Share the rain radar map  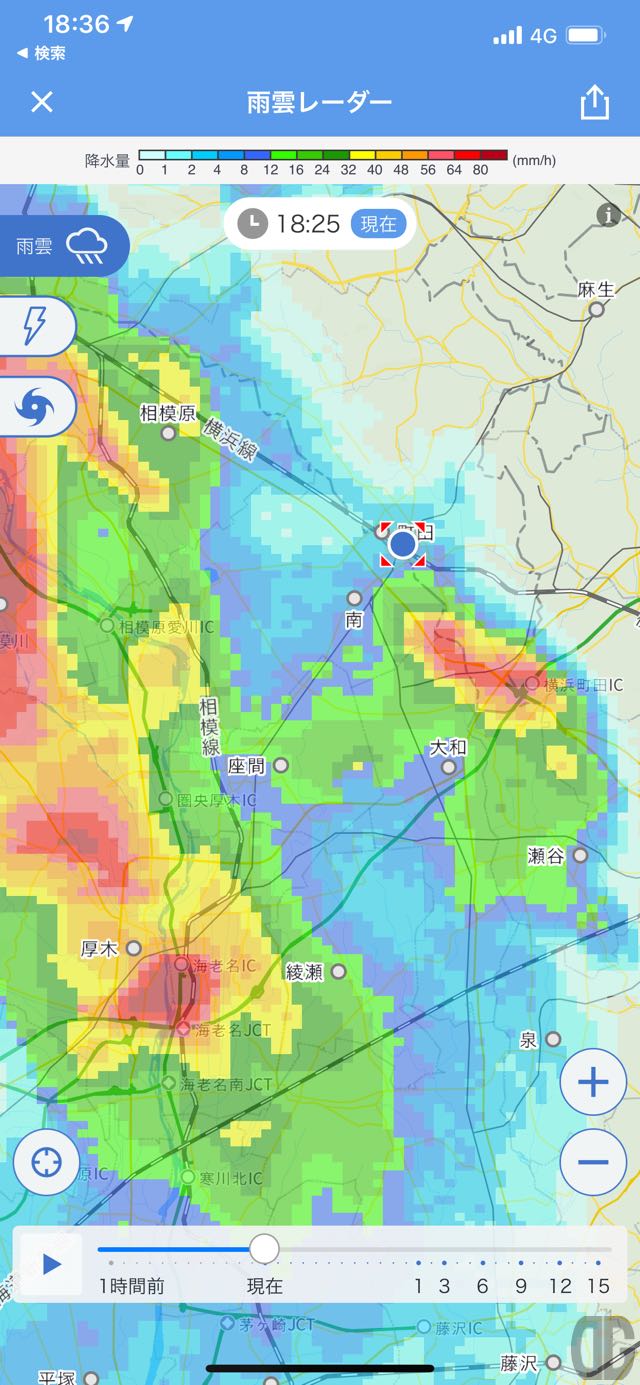click(594, 102)
